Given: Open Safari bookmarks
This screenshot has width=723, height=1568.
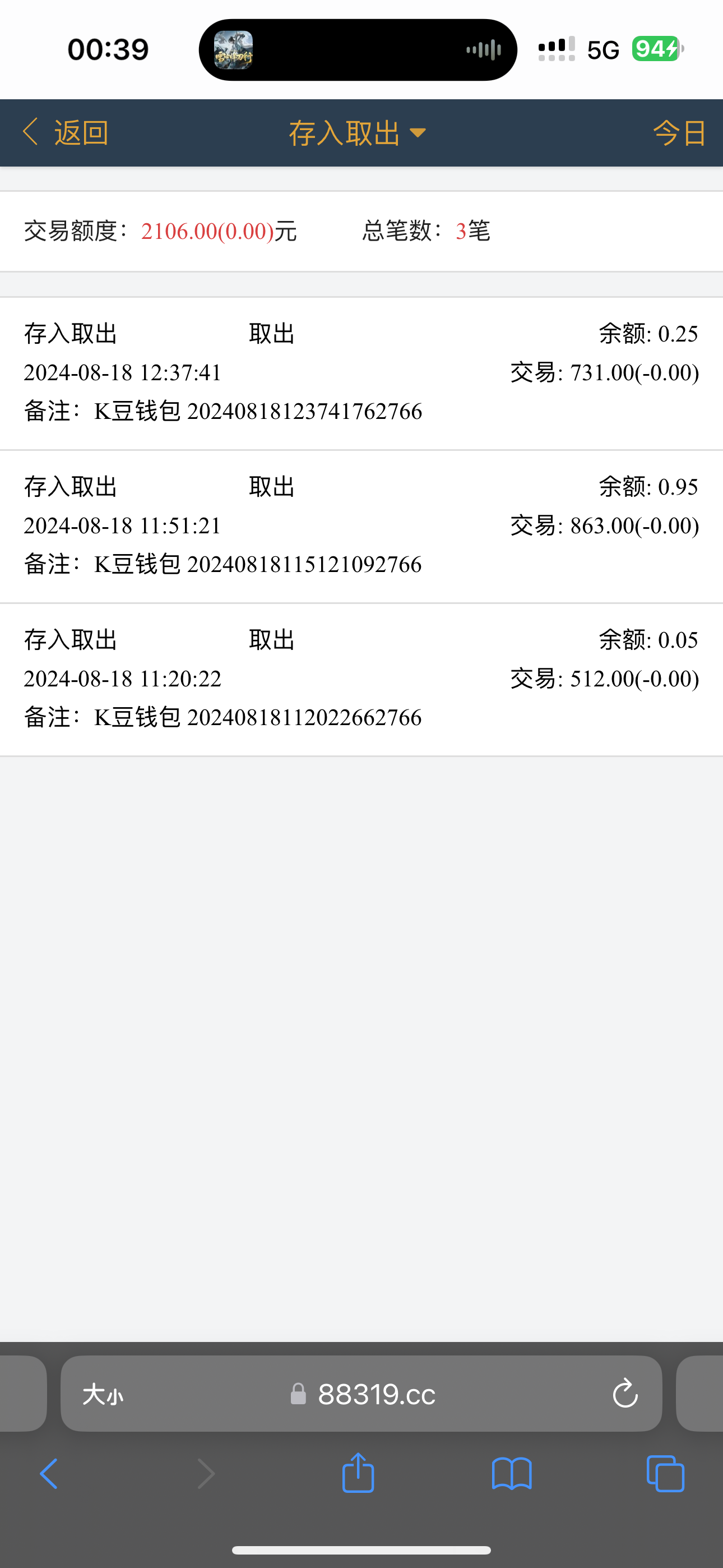Looking at the screenshot, I should pyautogui.click(x=512, y=1474).
